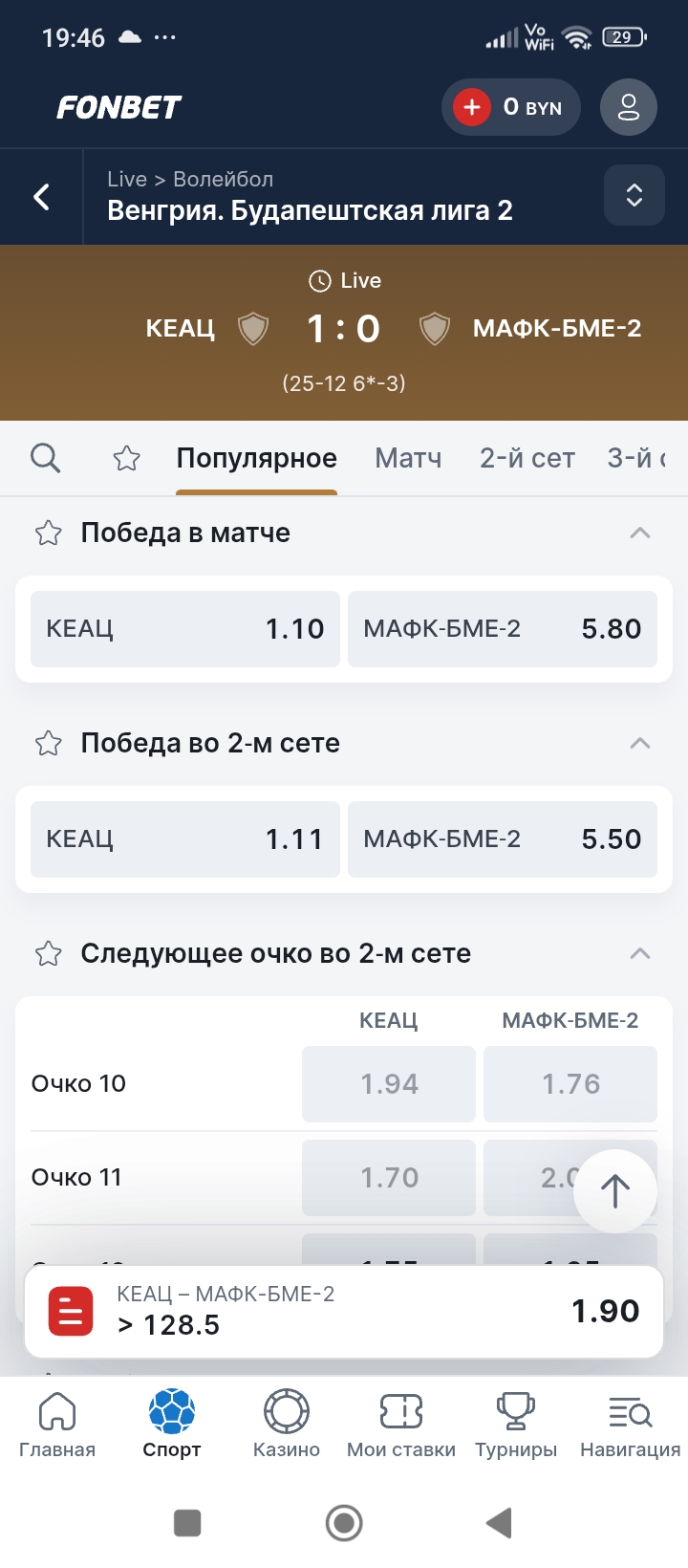This screenshot has width=688, height=1568.
Task: Collapse the Победа во 2-м сете section
Action: click(639, 743)
